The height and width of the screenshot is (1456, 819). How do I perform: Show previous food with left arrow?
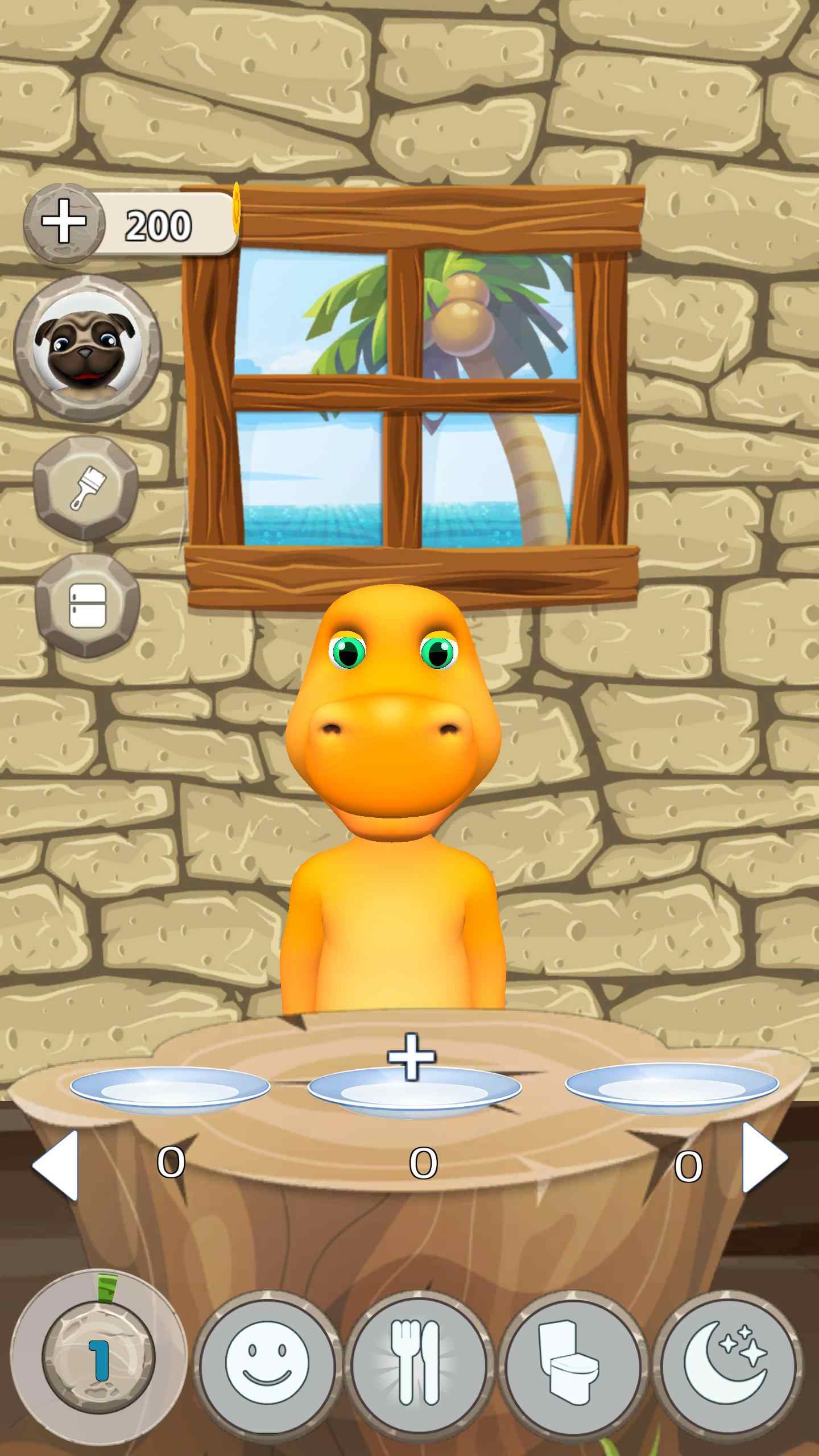point(56,1166)
